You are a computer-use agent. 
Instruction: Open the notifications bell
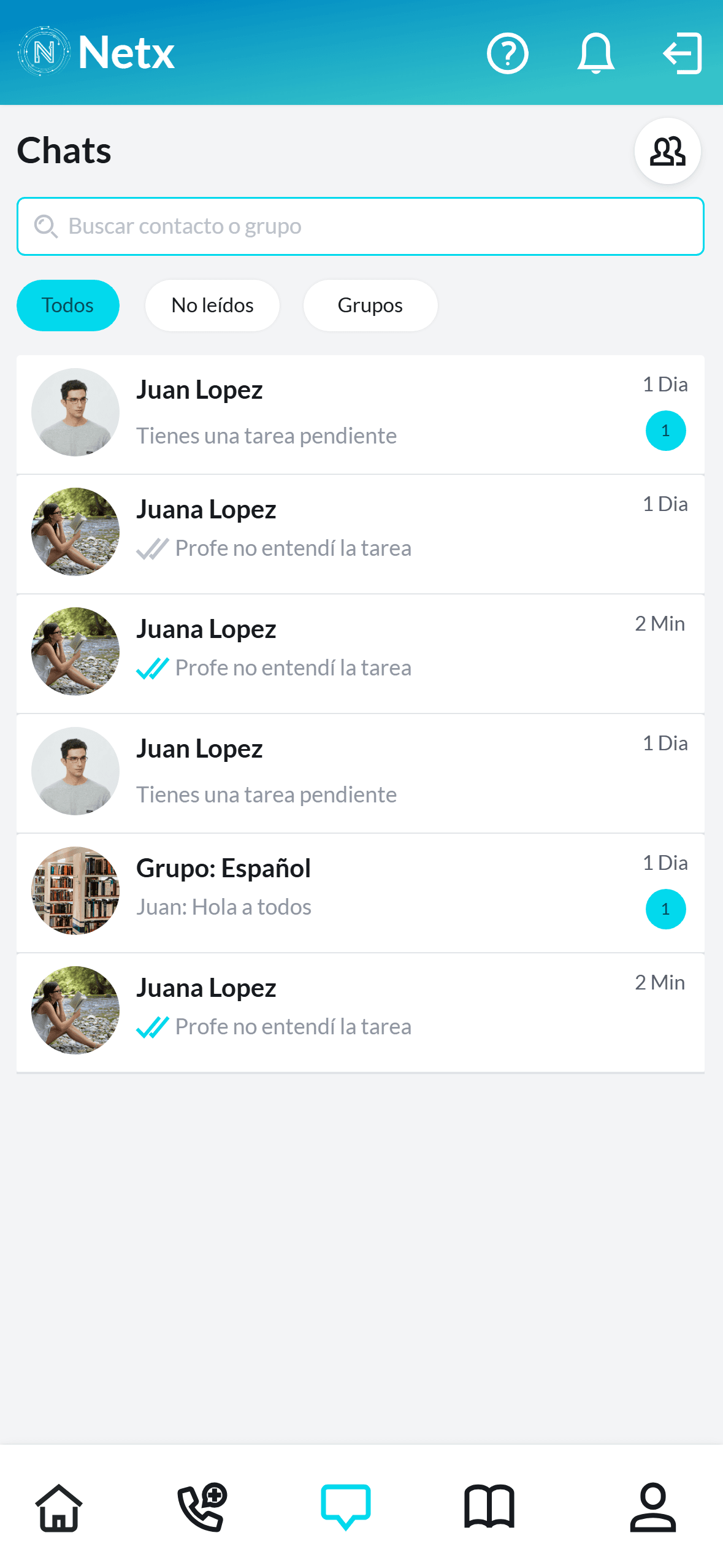click(595, 54)
